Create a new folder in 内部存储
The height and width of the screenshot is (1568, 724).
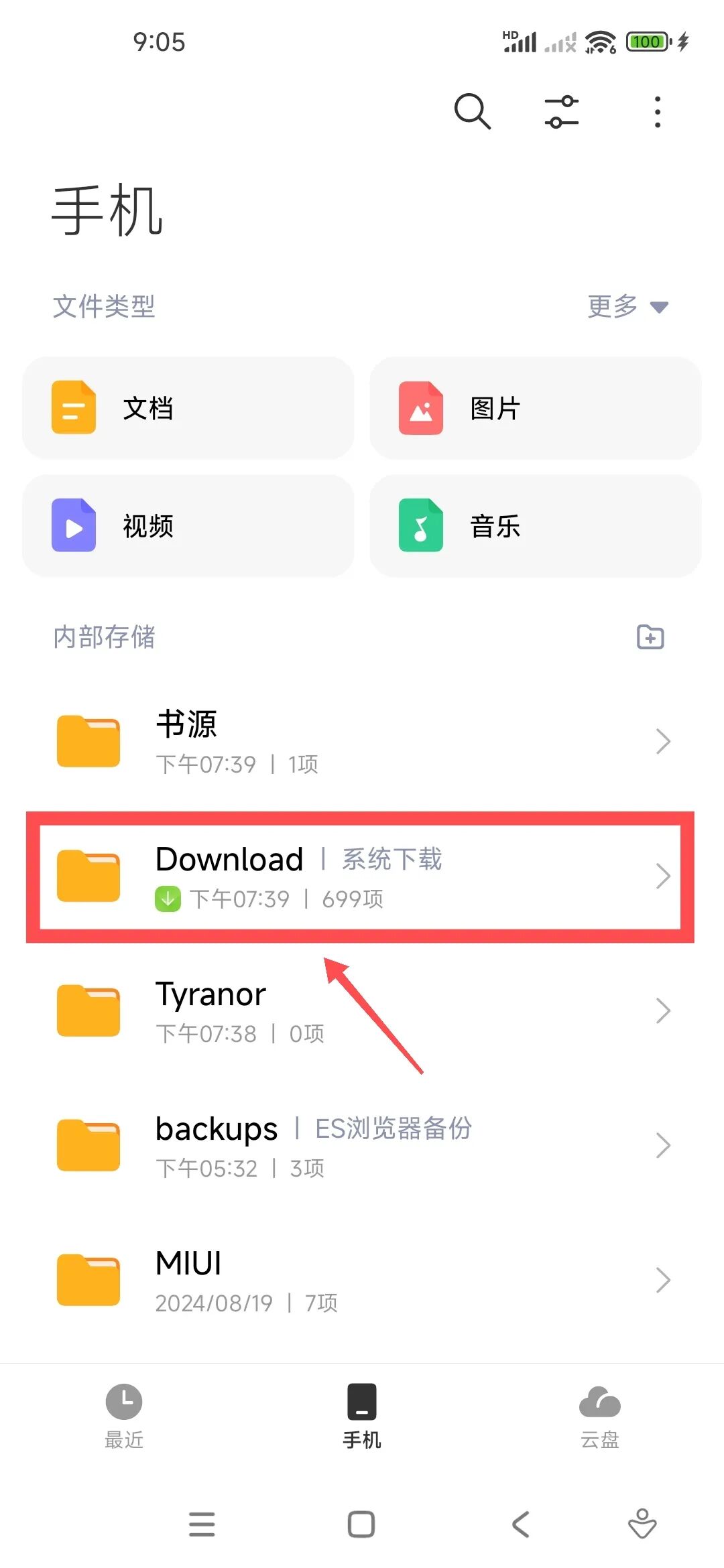650,637
